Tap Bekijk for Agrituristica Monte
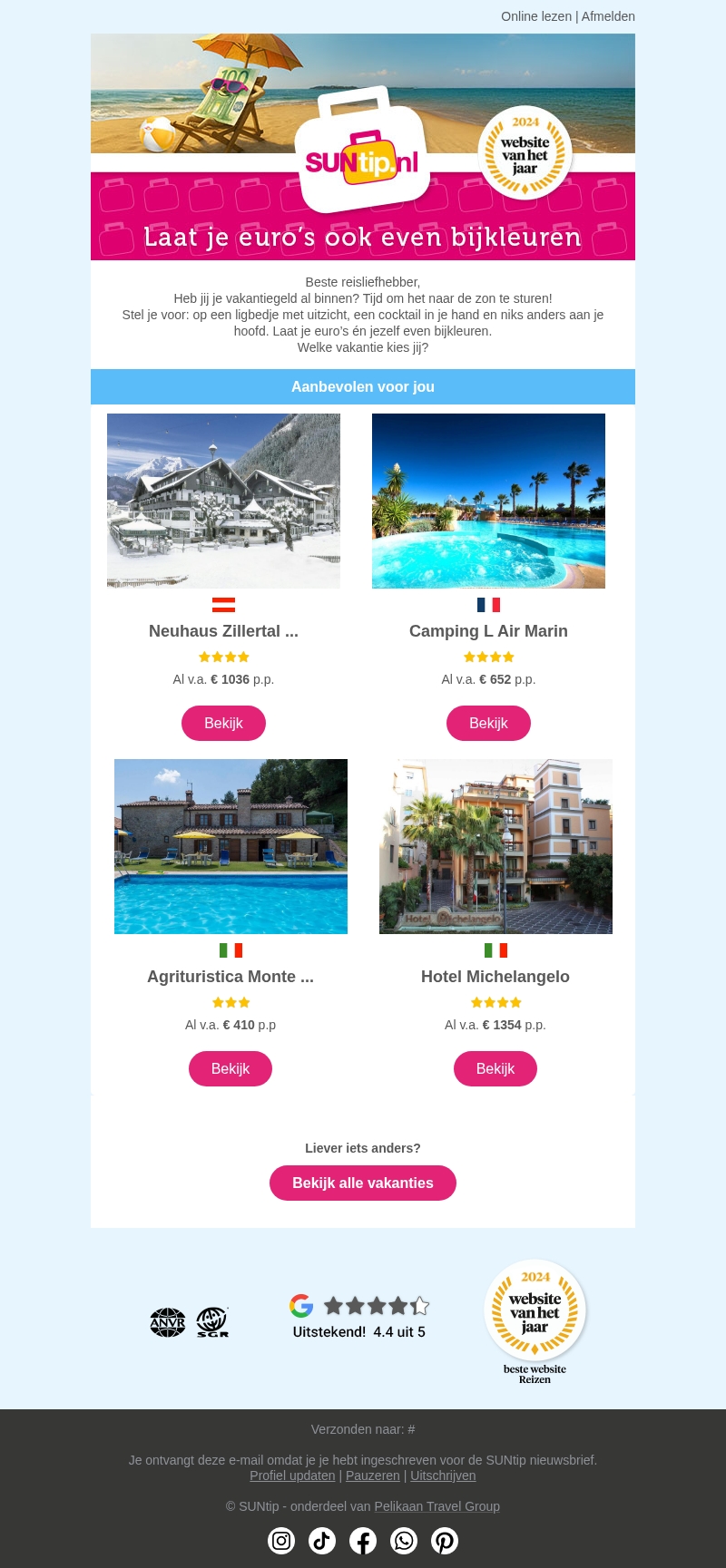 231,1068
